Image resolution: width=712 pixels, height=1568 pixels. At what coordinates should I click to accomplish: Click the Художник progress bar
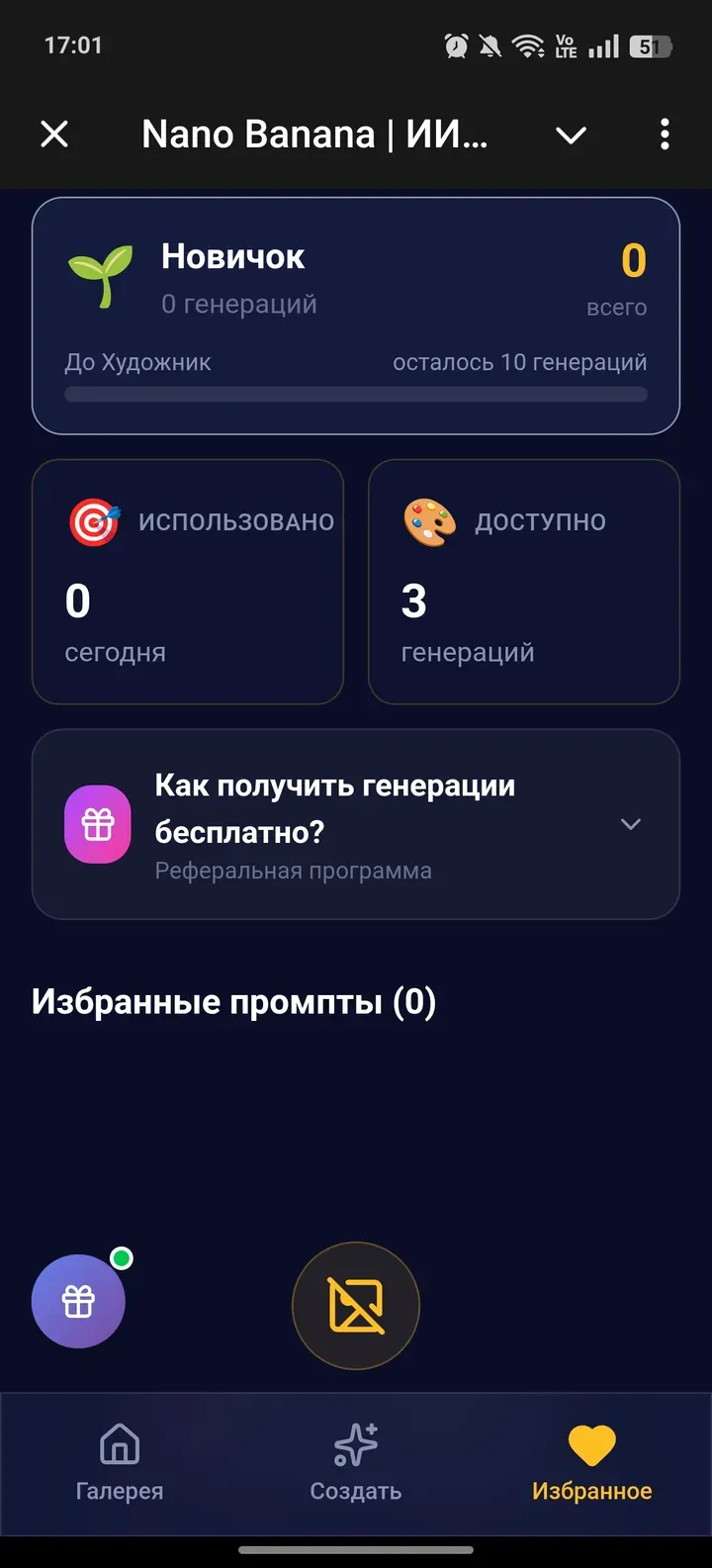pyautogui.click(x=356, y=394)
